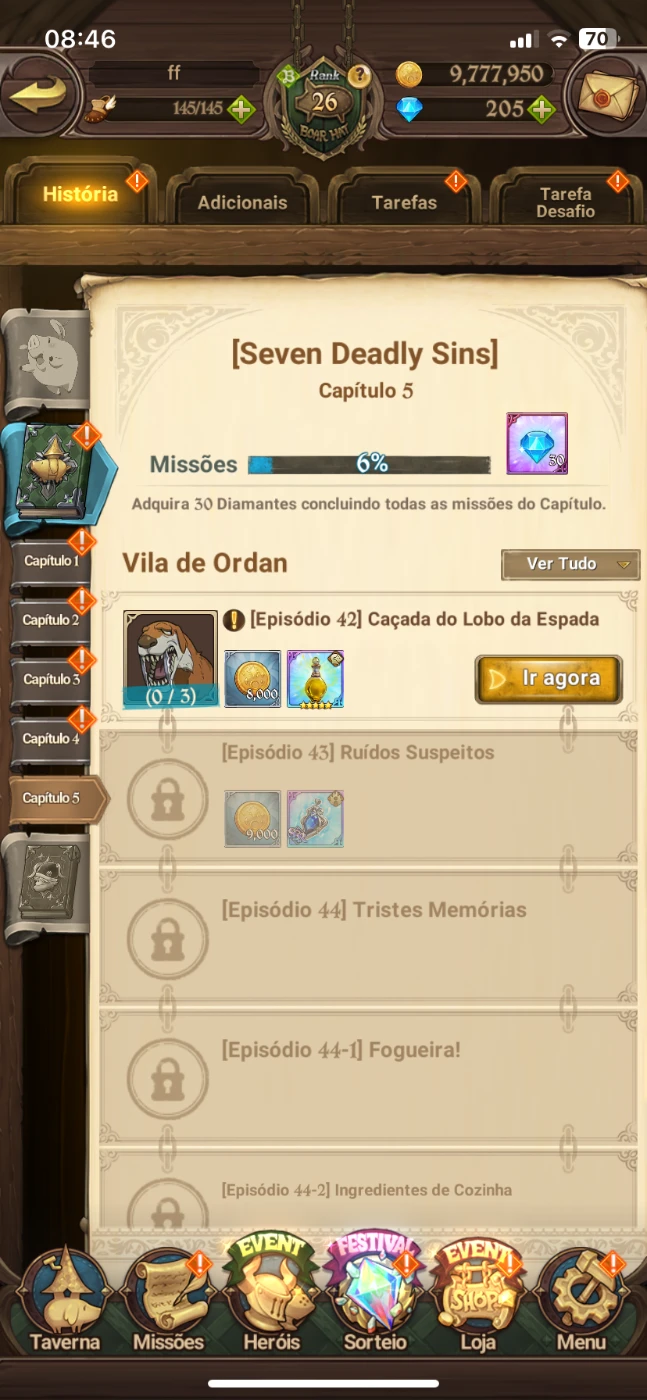Switch to the Tarefas tab
The height and width of the screenshot is (1400, 647).
click(x=404, y=202)
